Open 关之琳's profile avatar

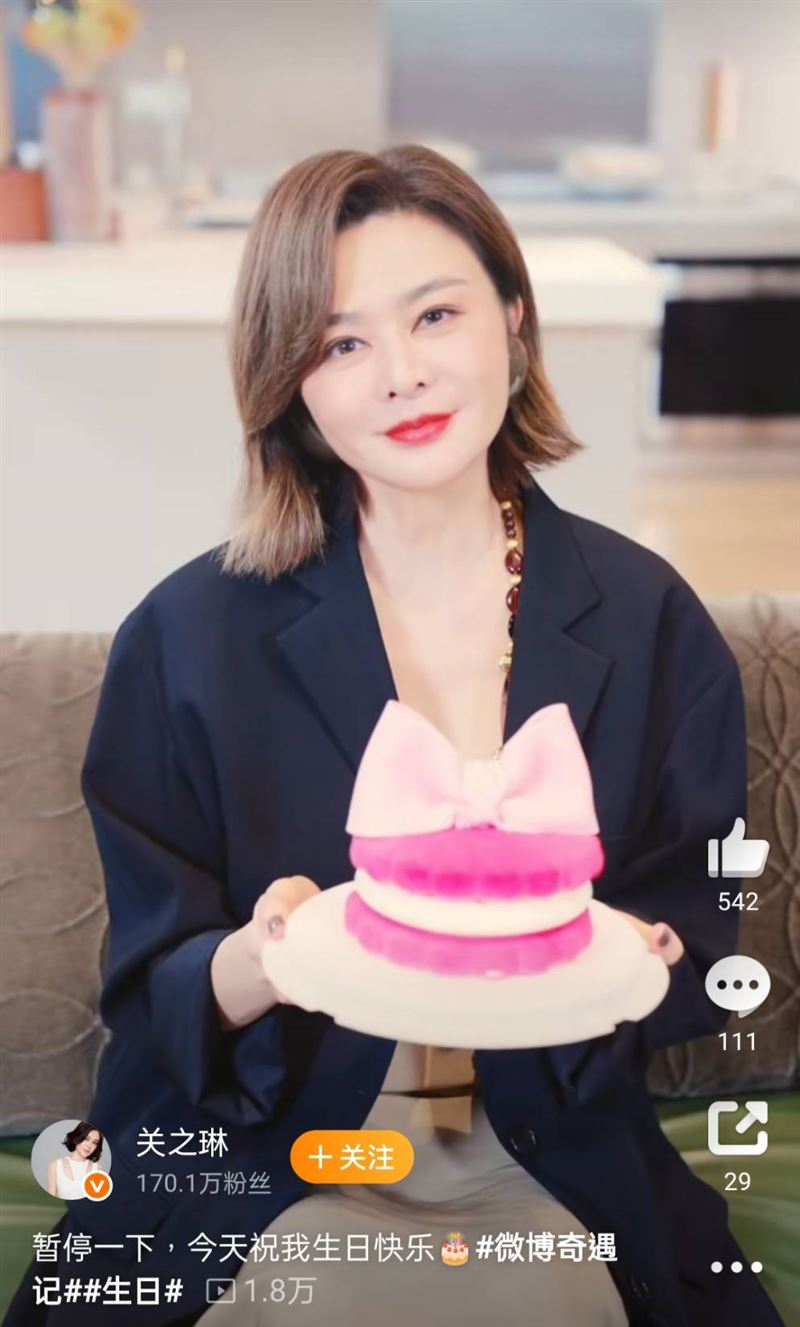(71, 1160)
